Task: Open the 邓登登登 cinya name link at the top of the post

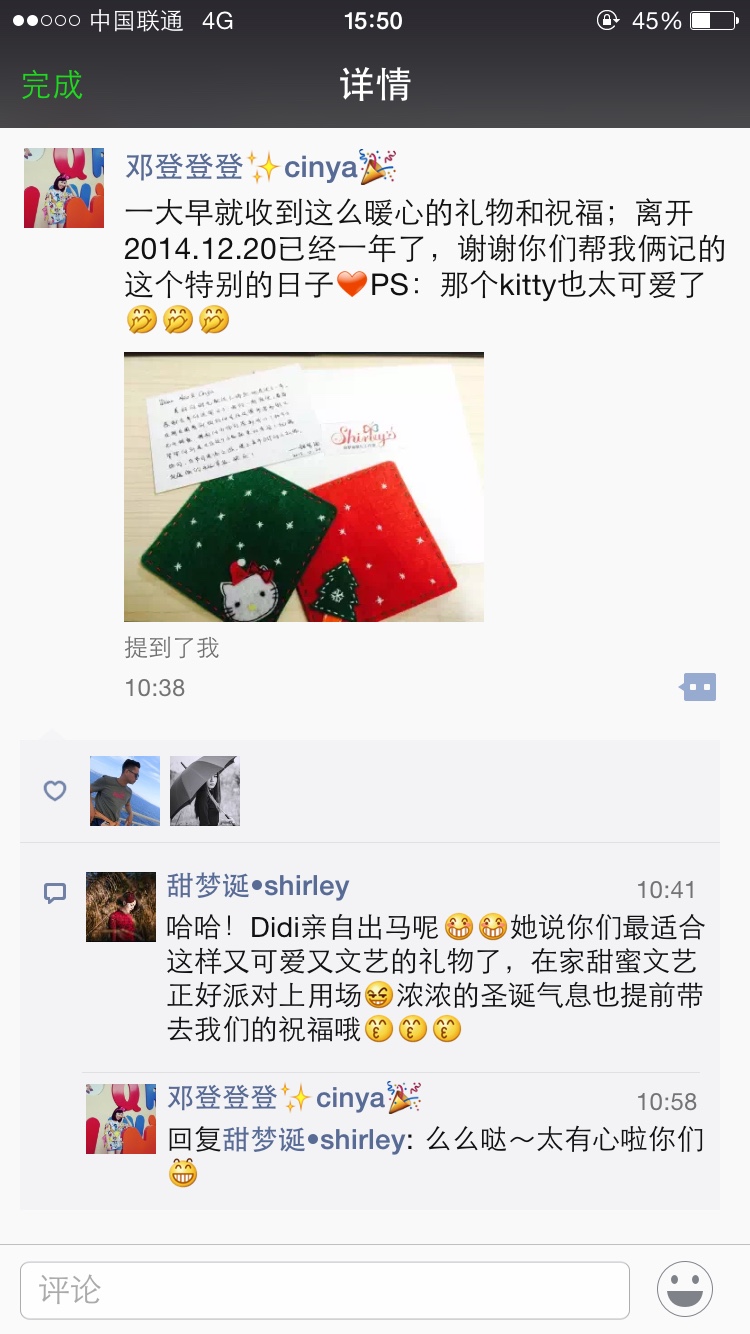Action: coord(260,166)
